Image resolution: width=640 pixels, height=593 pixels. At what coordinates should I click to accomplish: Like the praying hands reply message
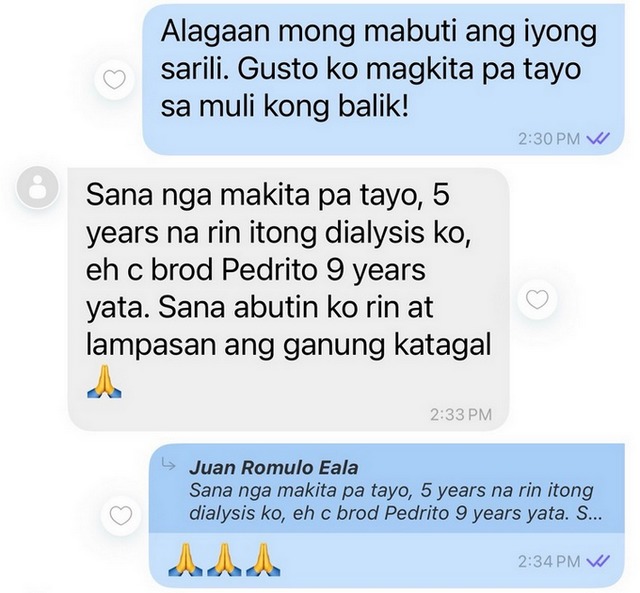pos(120,515)
